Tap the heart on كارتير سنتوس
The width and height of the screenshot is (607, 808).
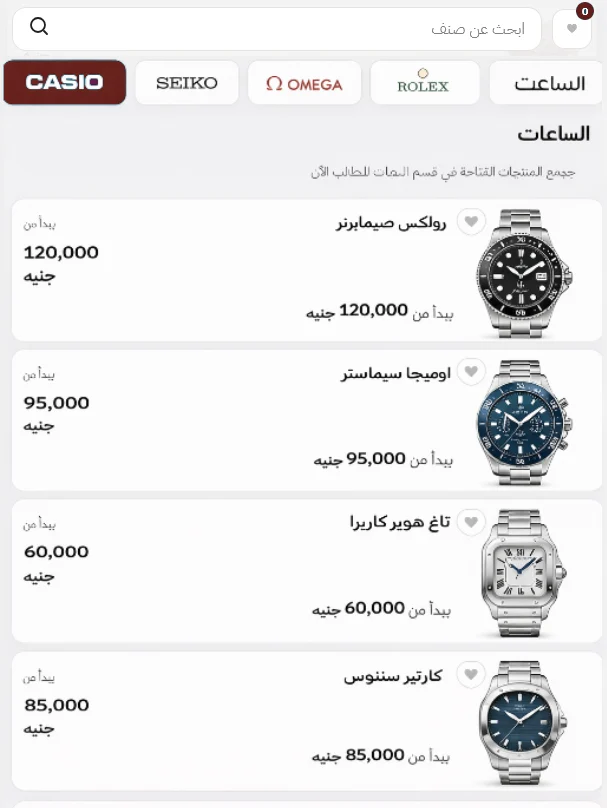point(472,674)
